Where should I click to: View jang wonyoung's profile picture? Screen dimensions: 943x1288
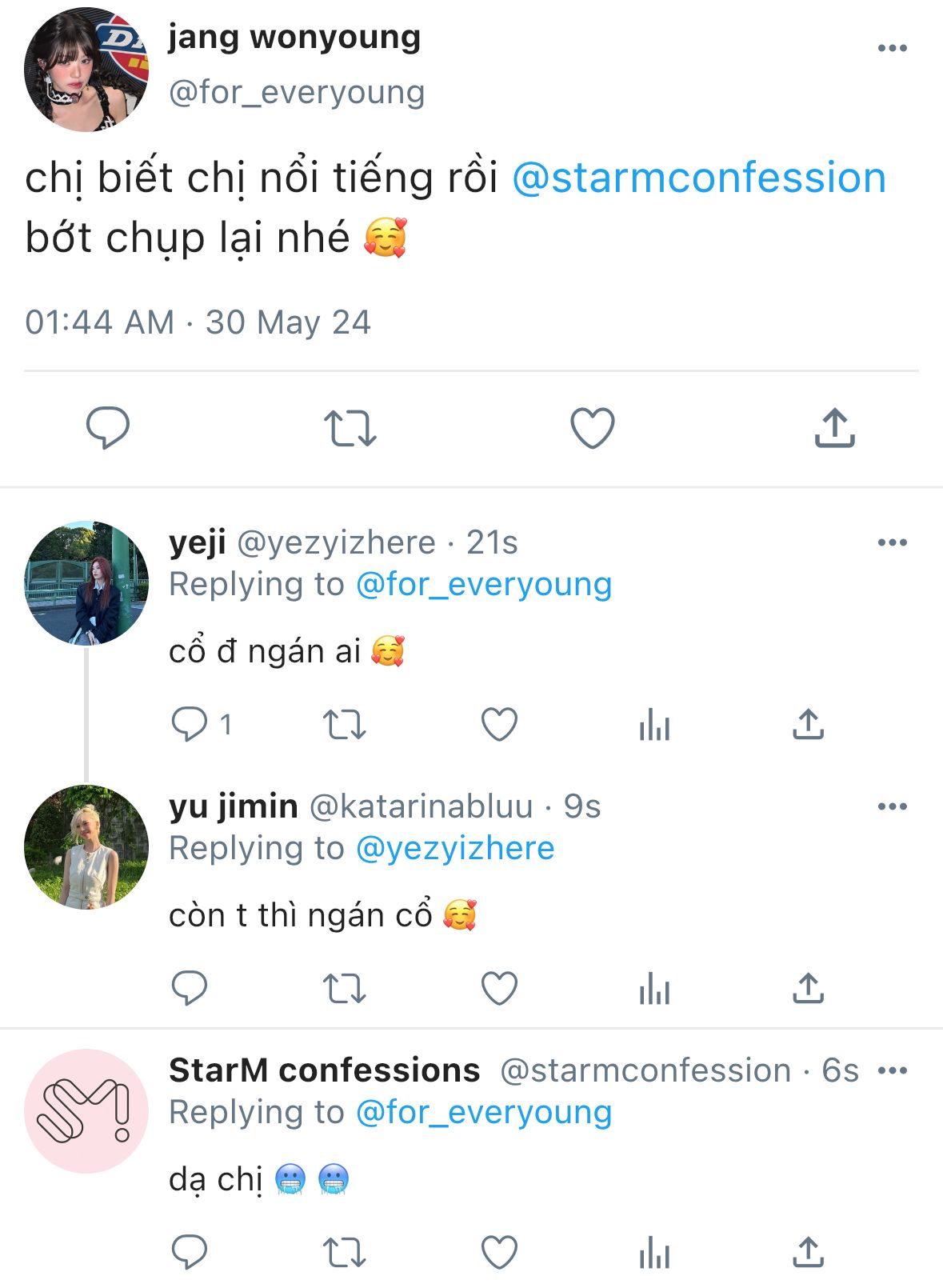(86, 70)
